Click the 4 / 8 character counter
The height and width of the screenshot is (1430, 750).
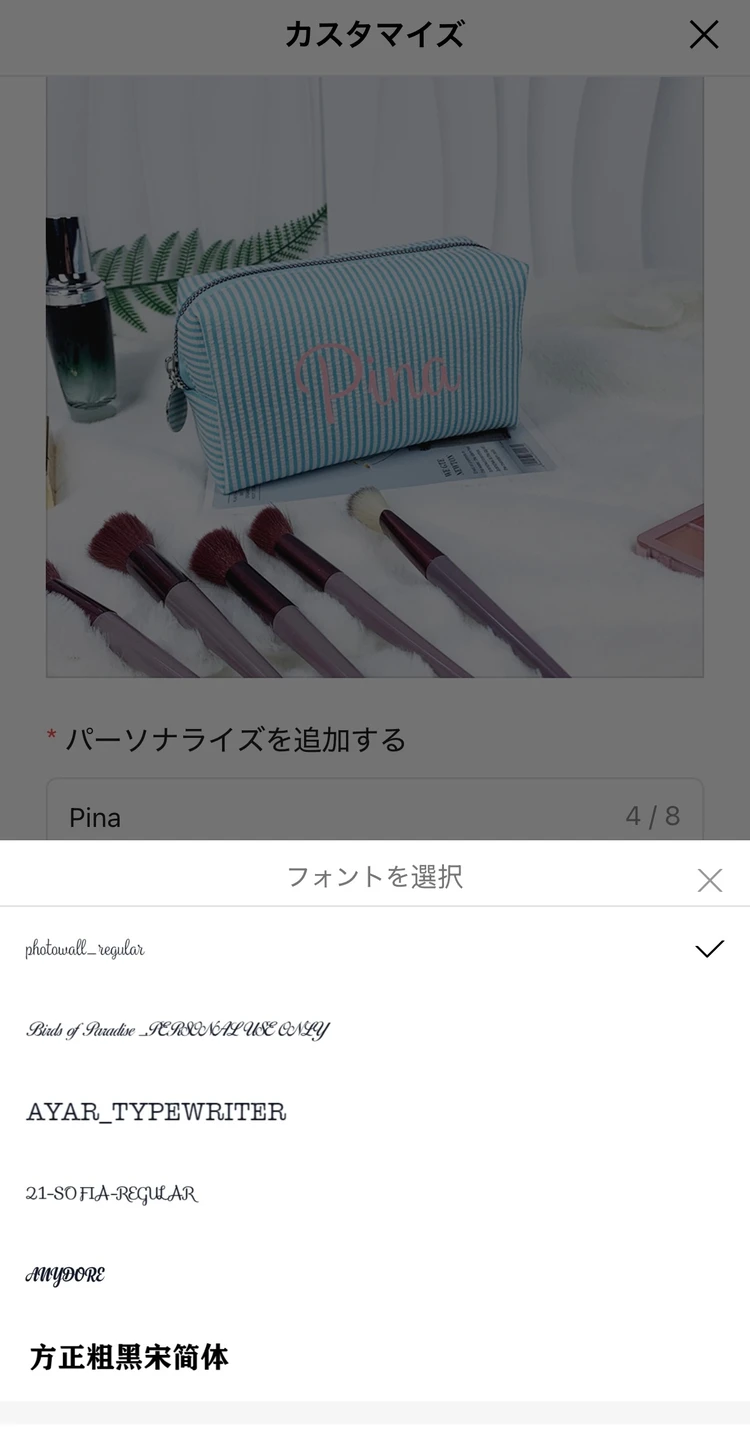point(655,817)
